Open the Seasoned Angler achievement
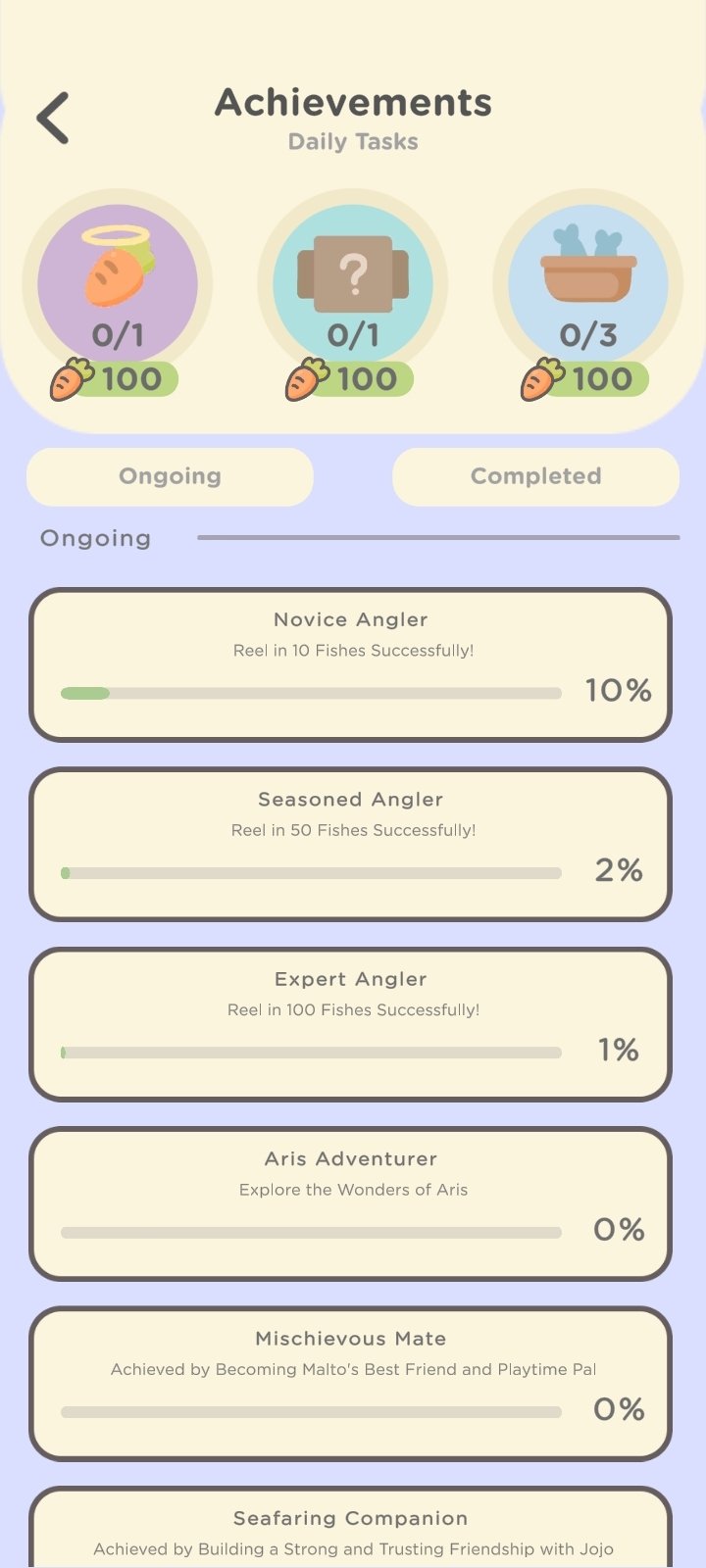 pos(350,845)
